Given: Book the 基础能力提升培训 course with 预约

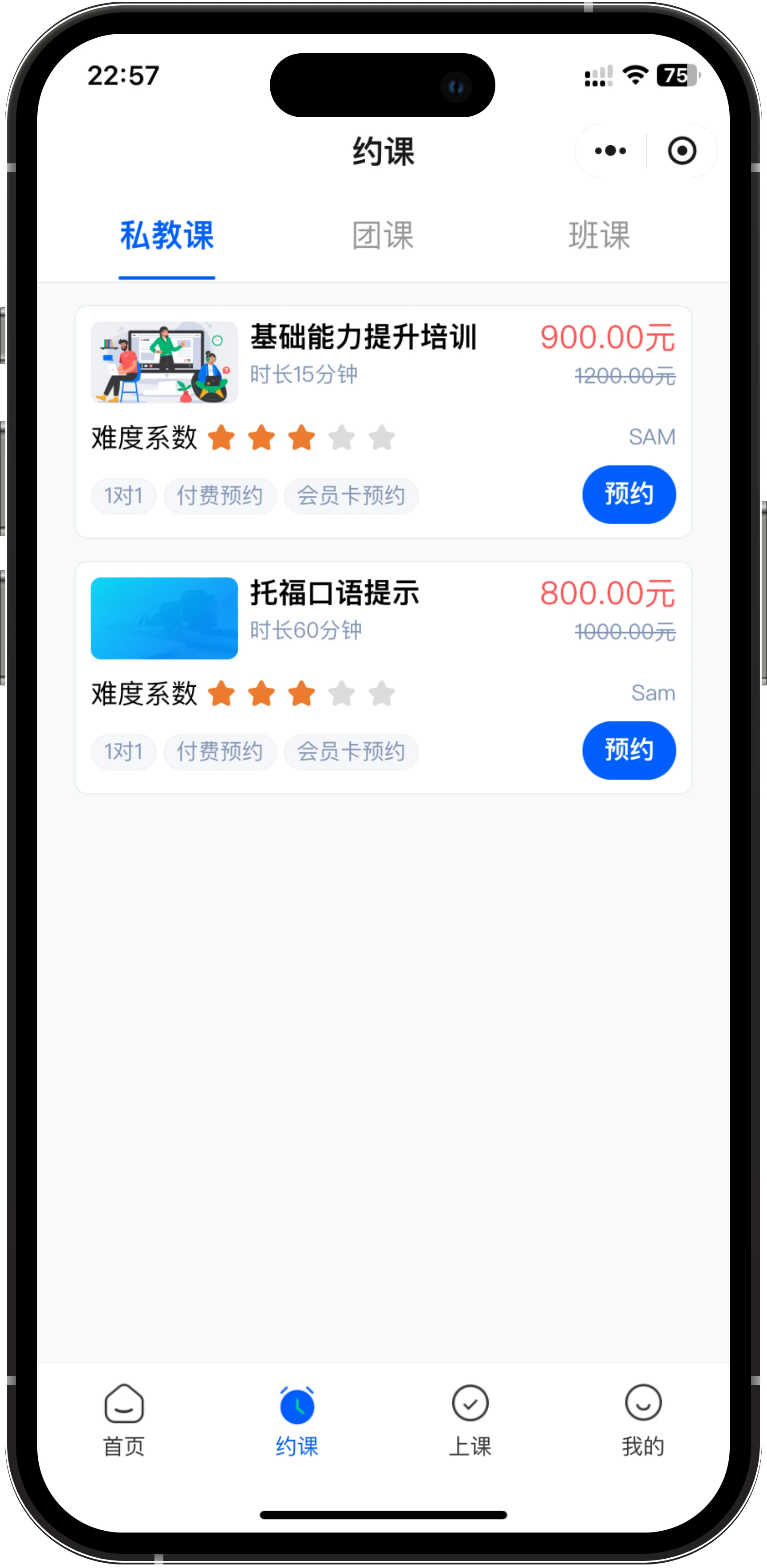Looking at the screenshot, I should coord(628,494).
